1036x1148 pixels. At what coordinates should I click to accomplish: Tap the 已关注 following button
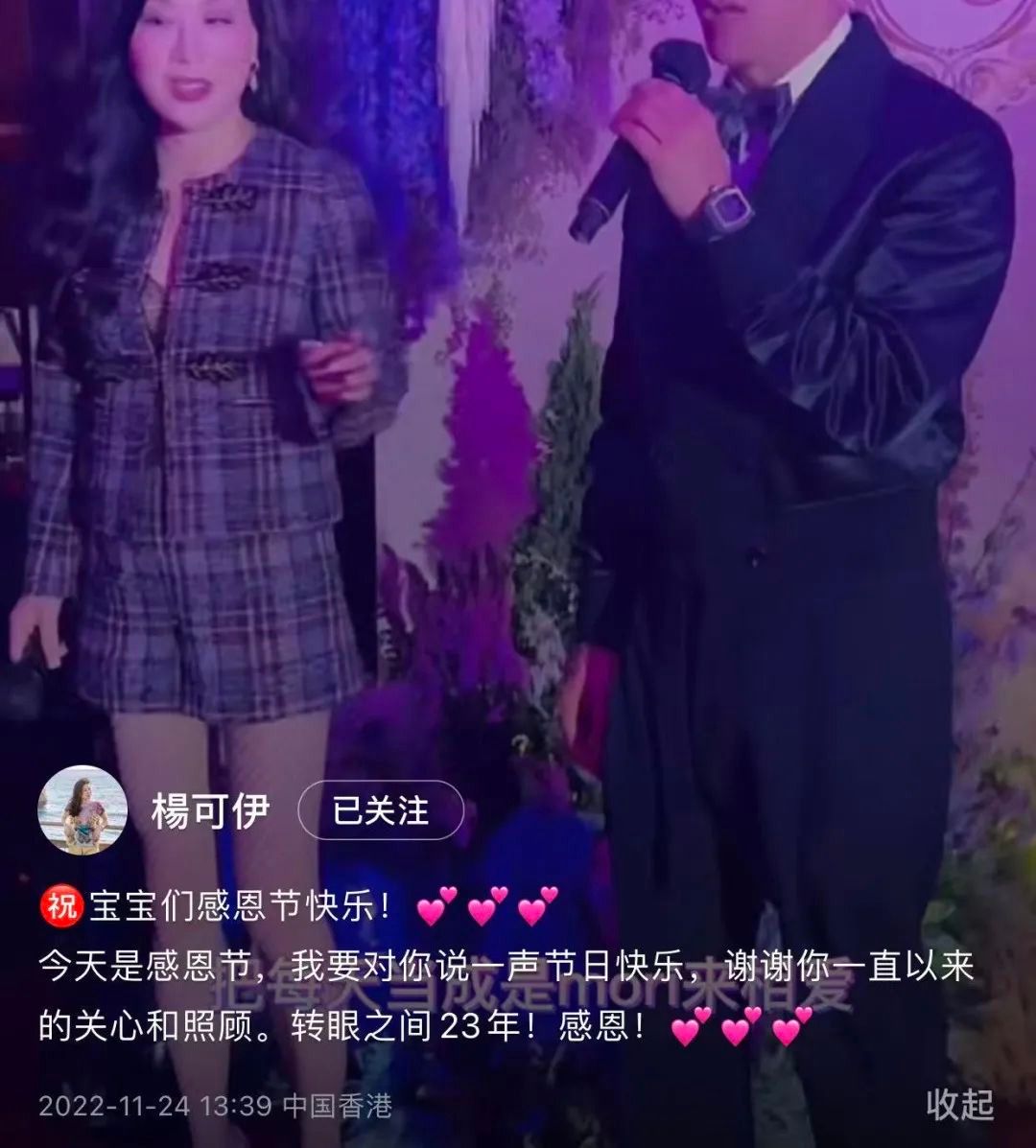(381, 811)
